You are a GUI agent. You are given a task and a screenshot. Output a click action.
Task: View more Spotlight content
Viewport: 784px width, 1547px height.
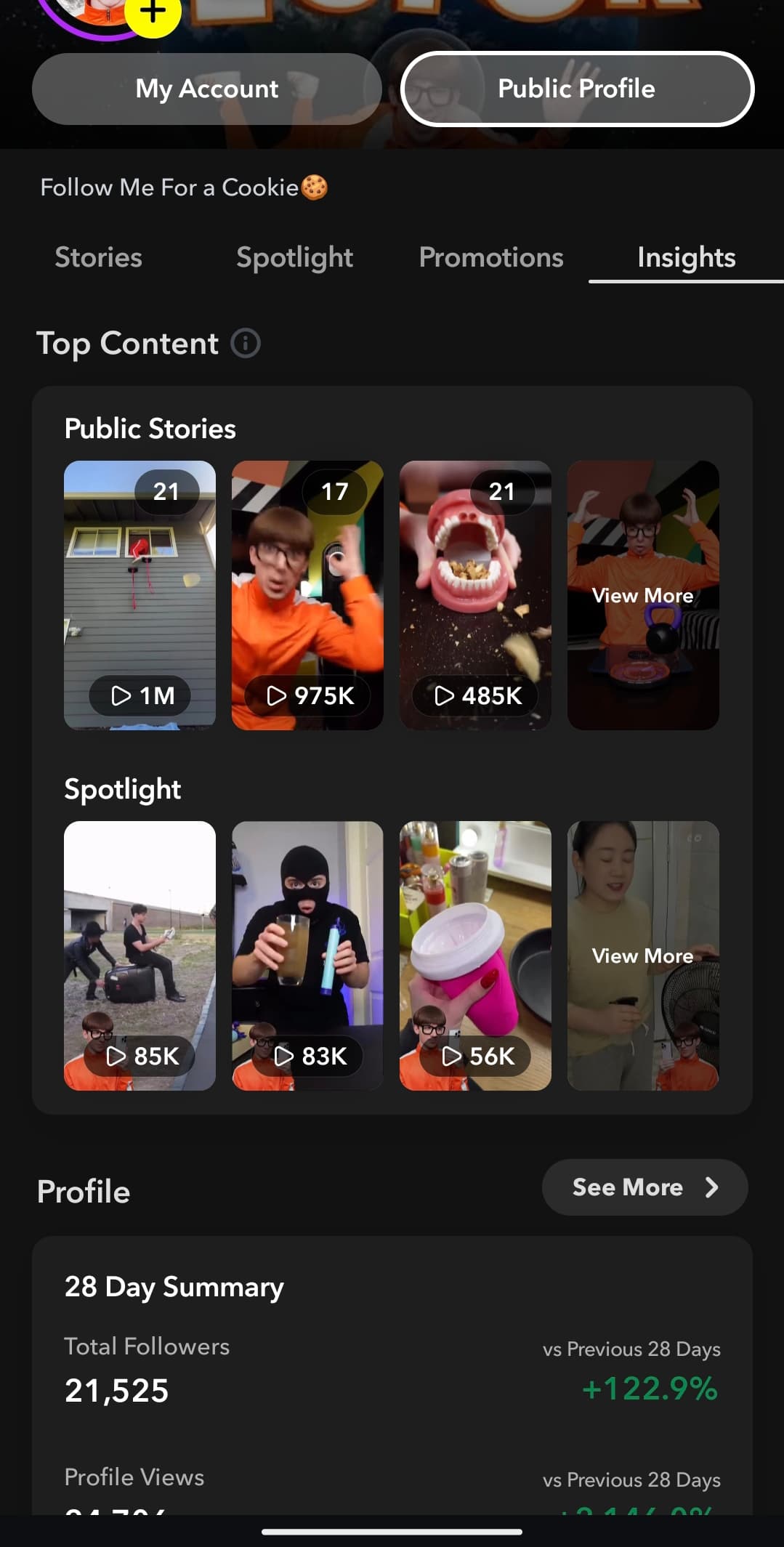[x=643, y=955]
